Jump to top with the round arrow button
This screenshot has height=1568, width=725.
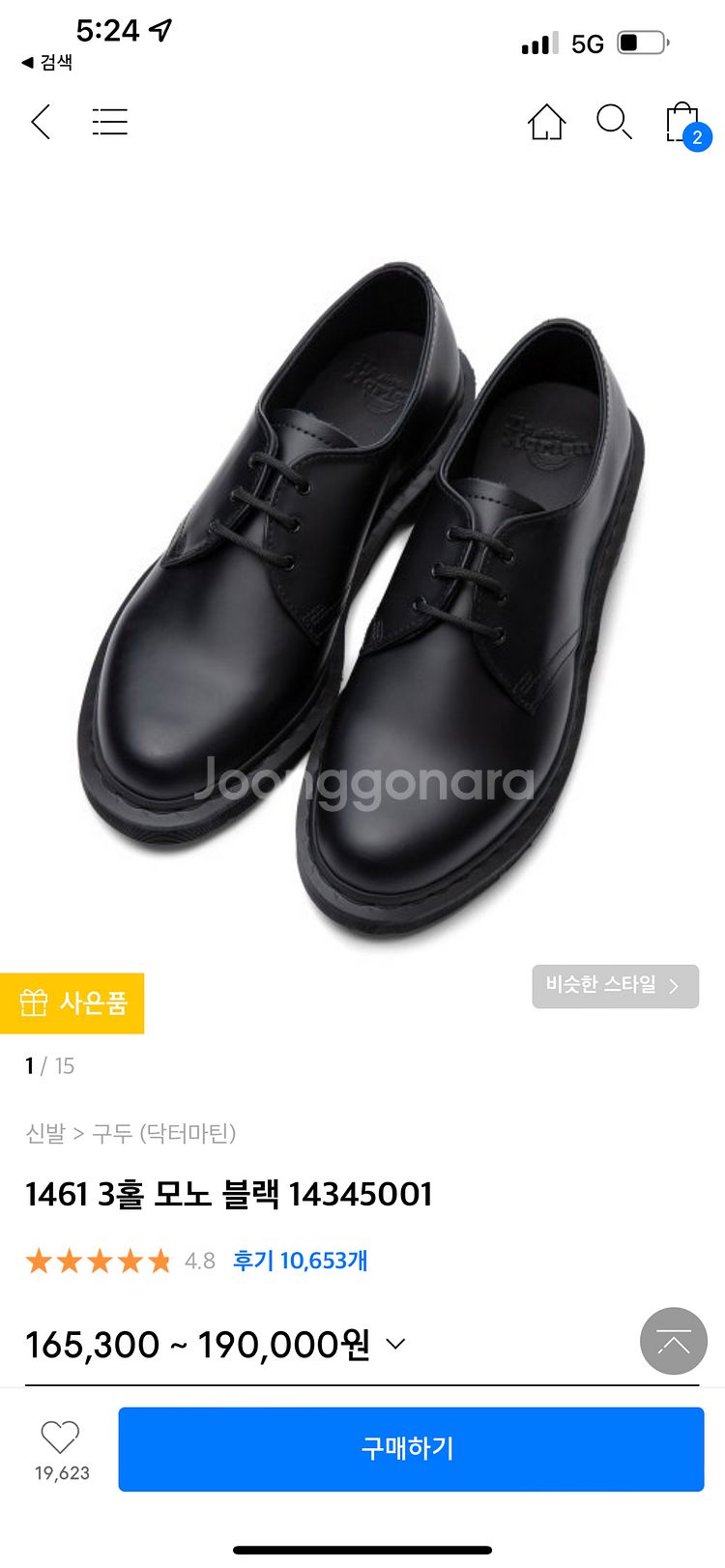pos(674,1341)
